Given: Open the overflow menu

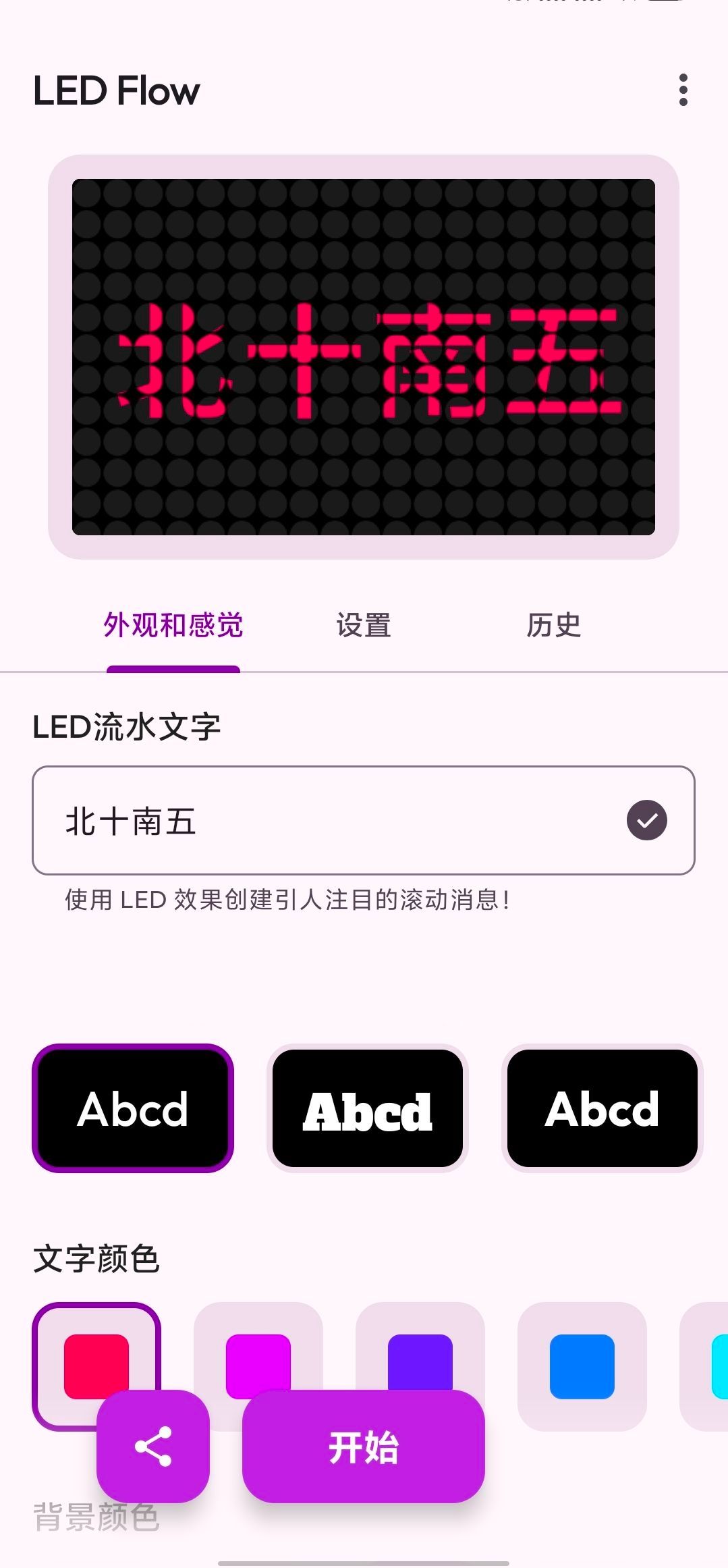Looking at the screenshot, I should [683, 90].
